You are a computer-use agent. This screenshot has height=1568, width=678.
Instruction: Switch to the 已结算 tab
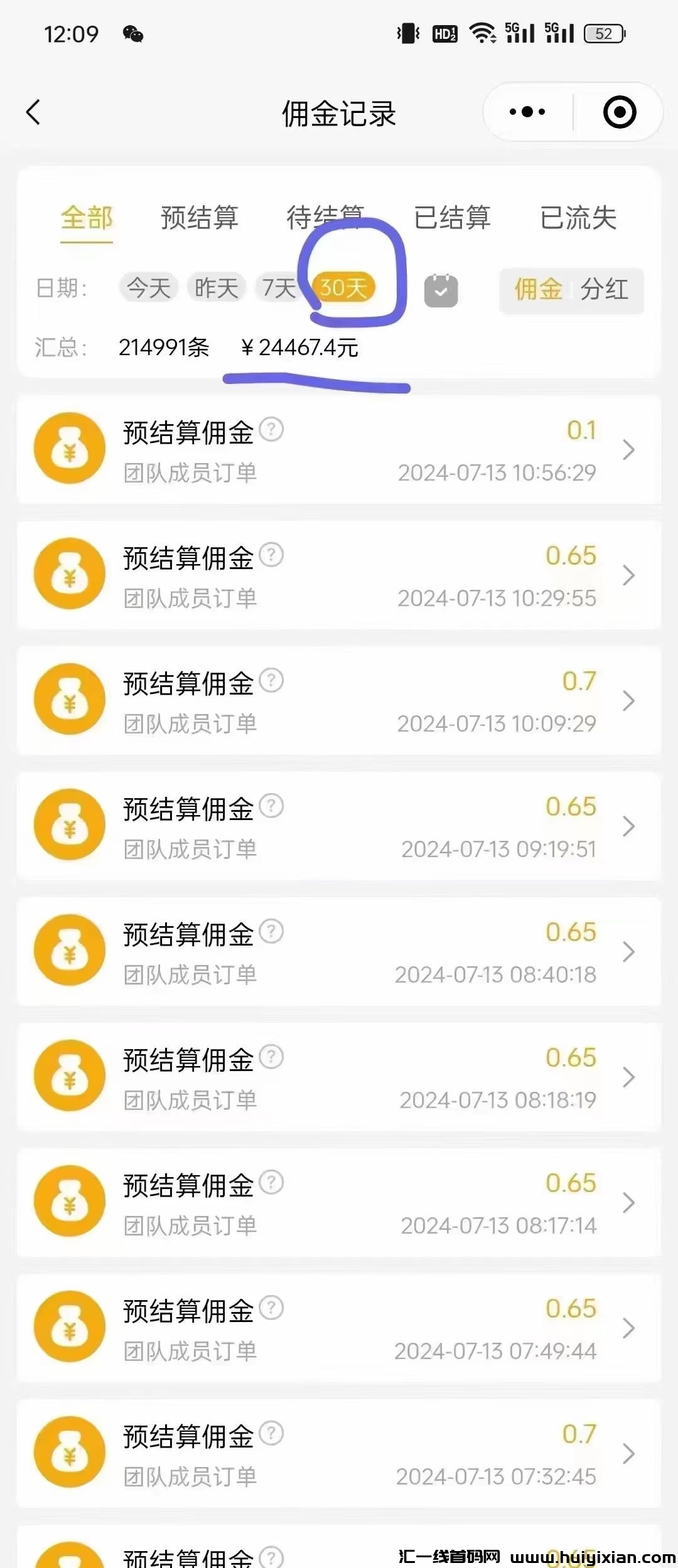click(x=452, y=218)
